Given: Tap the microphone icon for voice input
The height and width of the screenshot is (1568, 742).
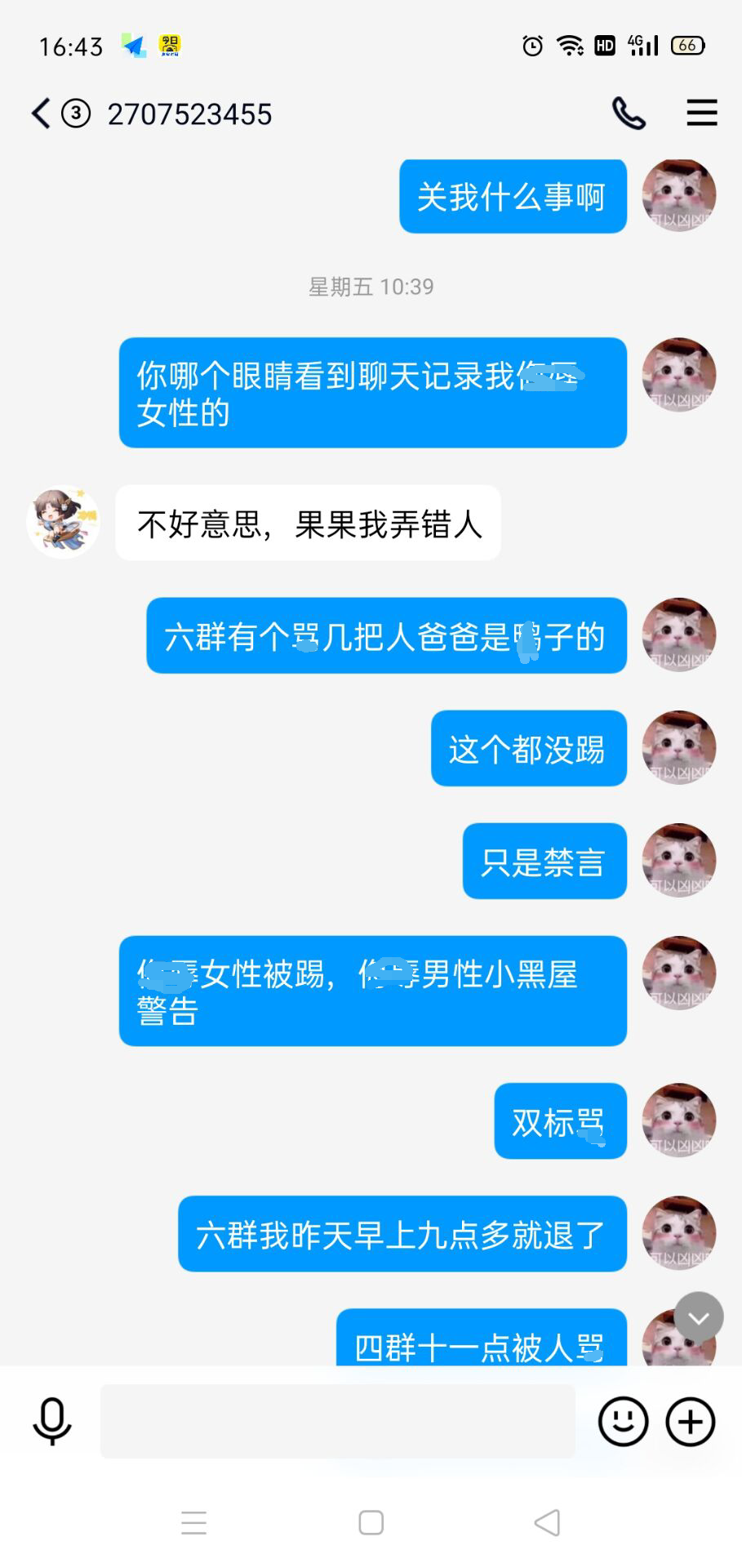Looking at the screenshot, I should pos(51,1421).
